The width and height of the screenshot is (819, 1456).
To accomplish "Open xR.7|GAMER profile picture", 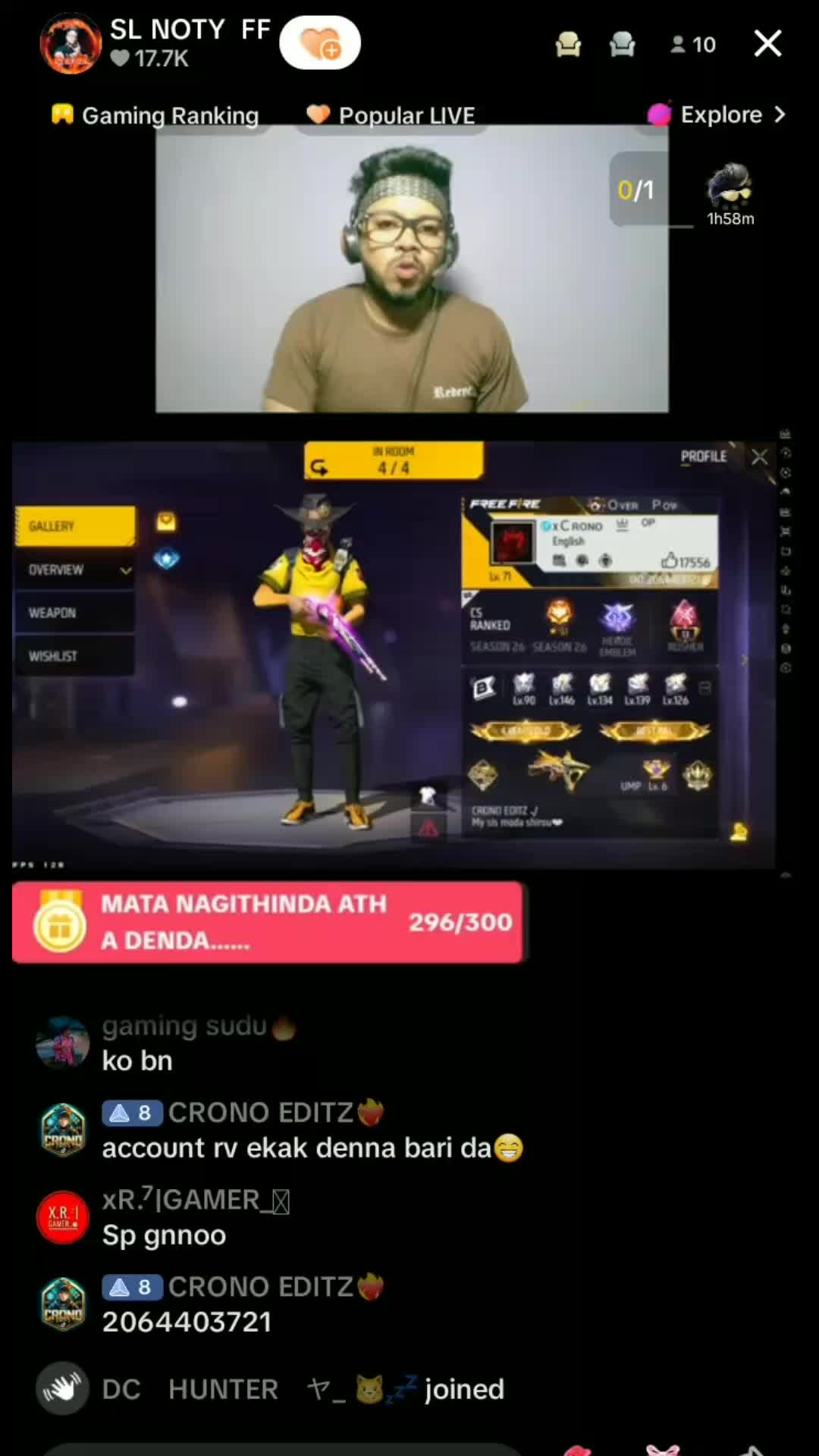I will pos(62,1217).
